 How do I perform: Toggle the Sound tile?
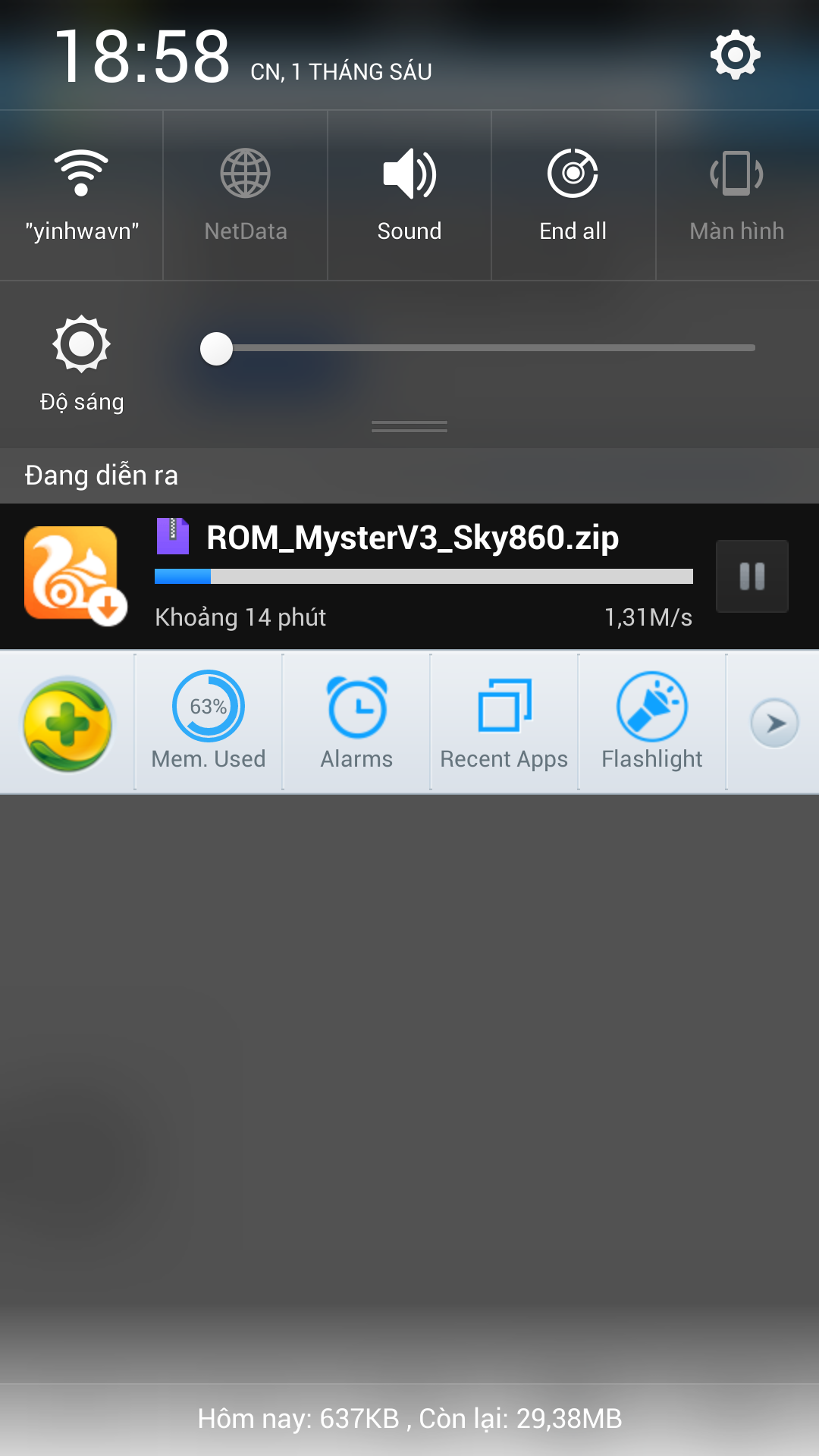(x=409, y=196)
